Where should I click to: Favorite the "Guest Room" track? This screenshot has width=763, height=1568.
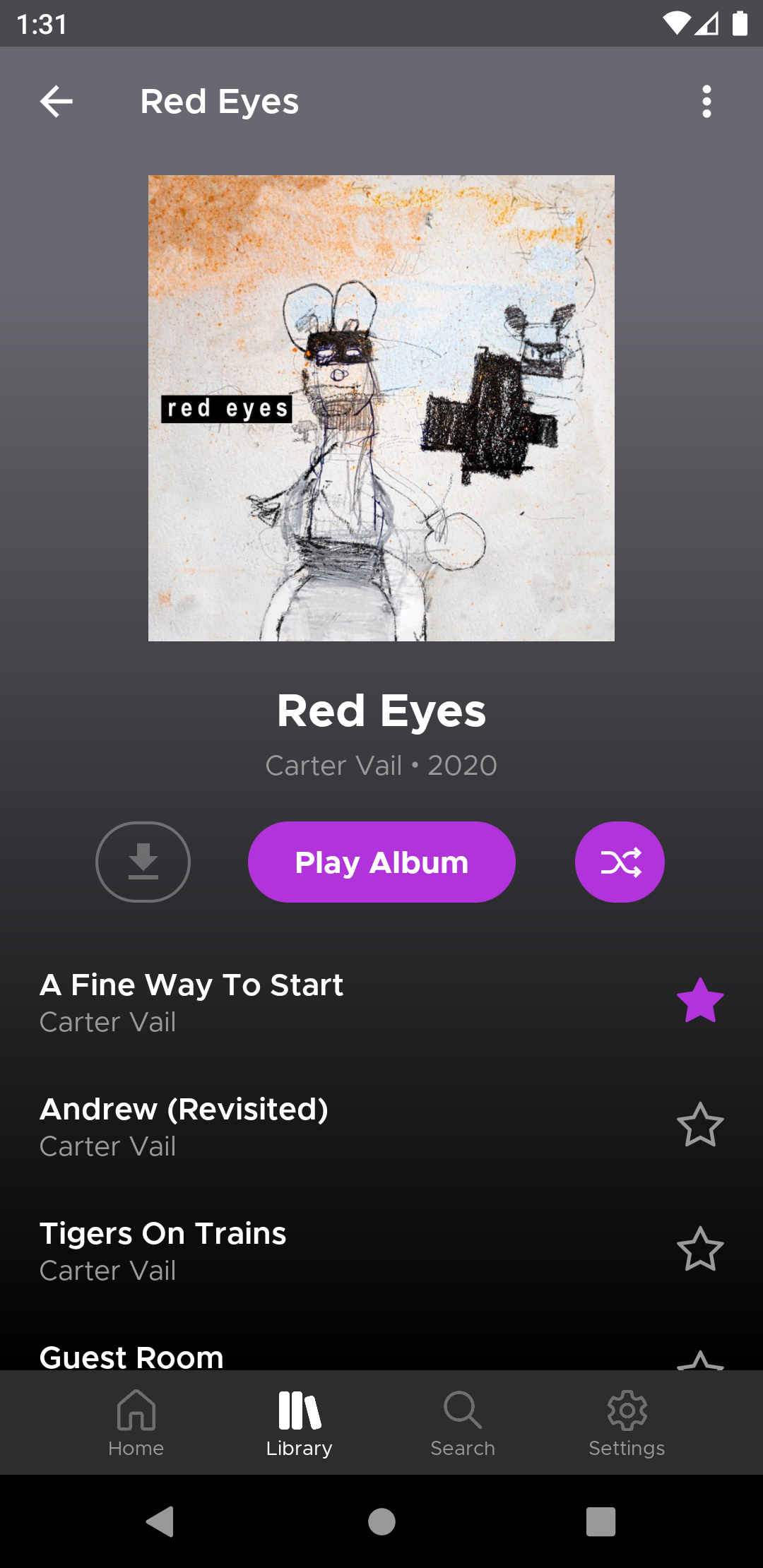coord(700,1363)
